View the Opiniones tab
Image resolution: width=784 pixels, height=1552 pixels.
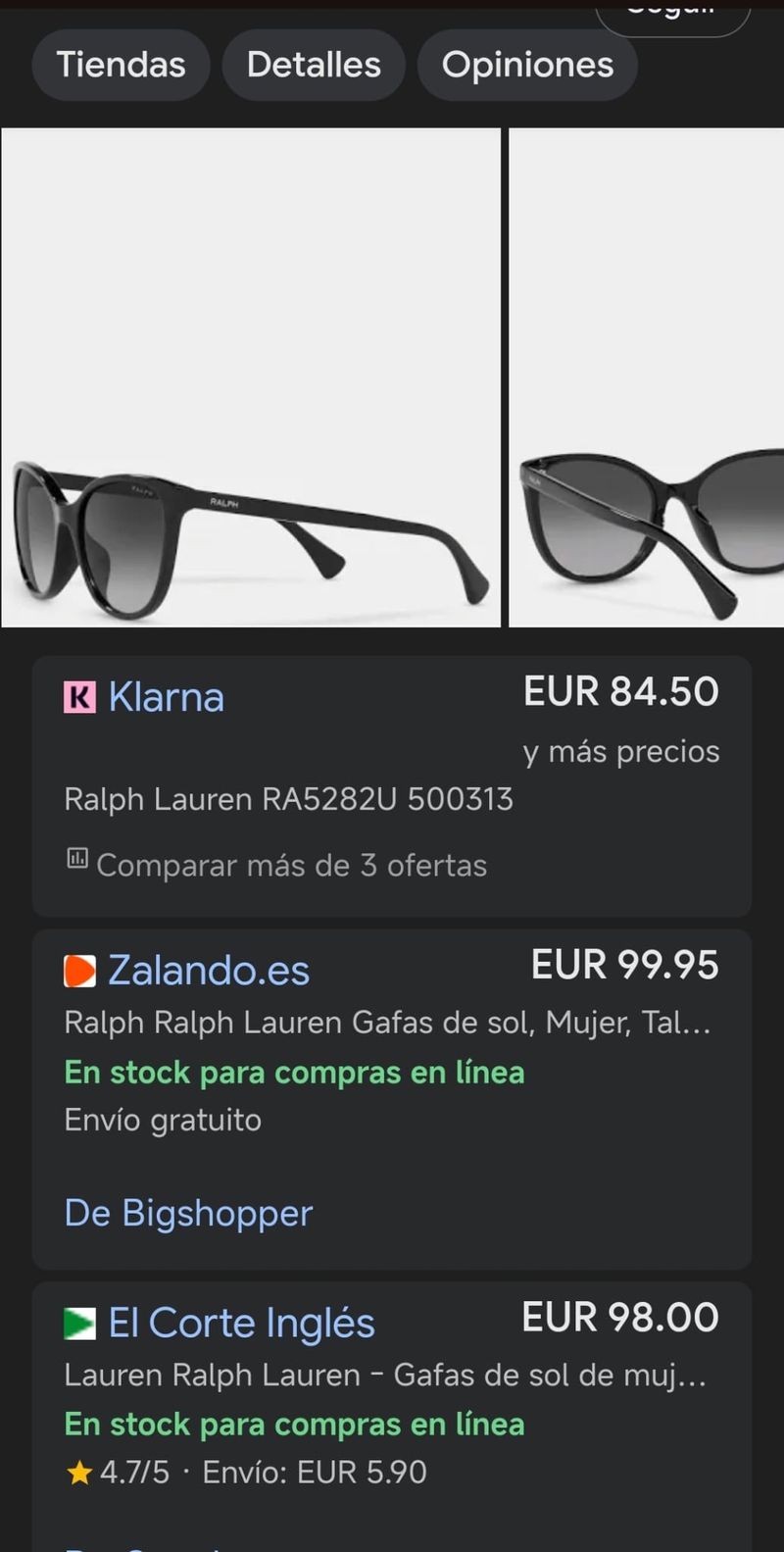[527, 65]
